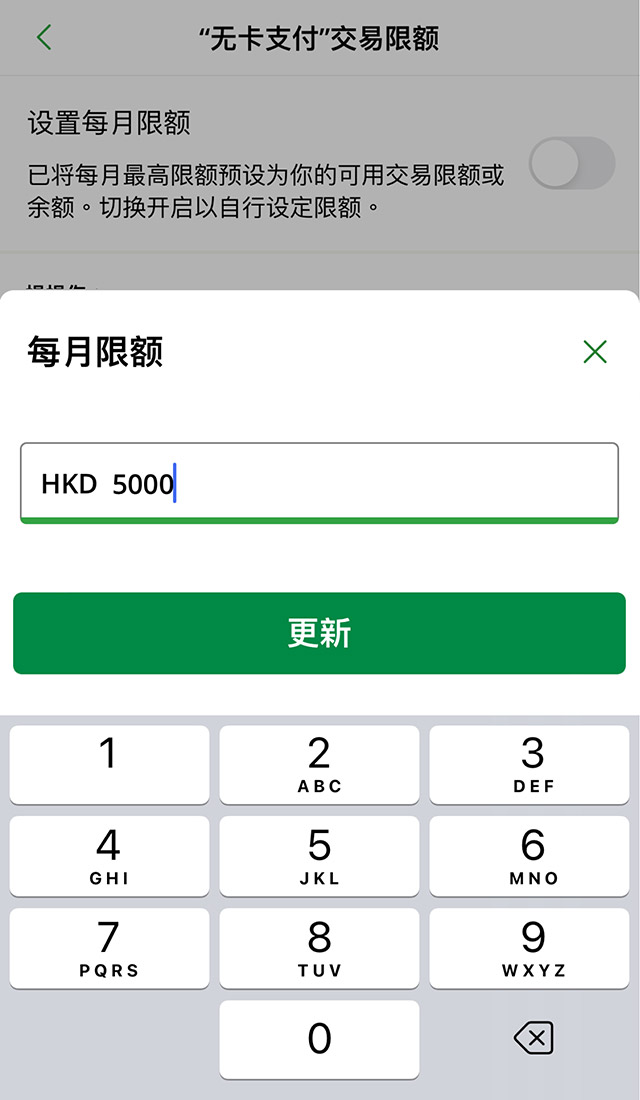Viewport: 640px width, 1100px height.
Task: Tap the 9 key on keypad
Action: 532,948
